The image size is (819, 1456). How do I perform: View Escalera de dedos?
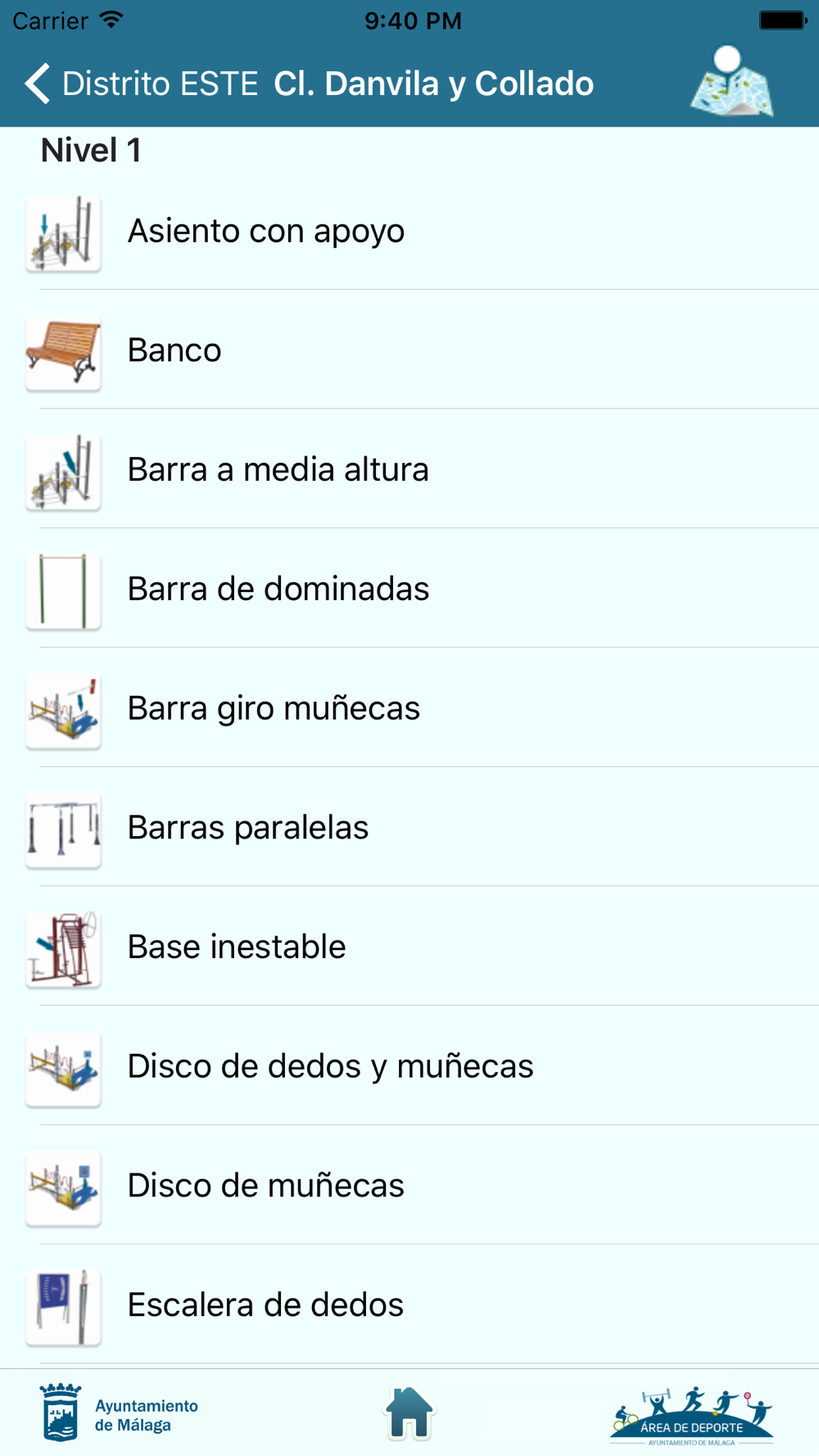409,1305
